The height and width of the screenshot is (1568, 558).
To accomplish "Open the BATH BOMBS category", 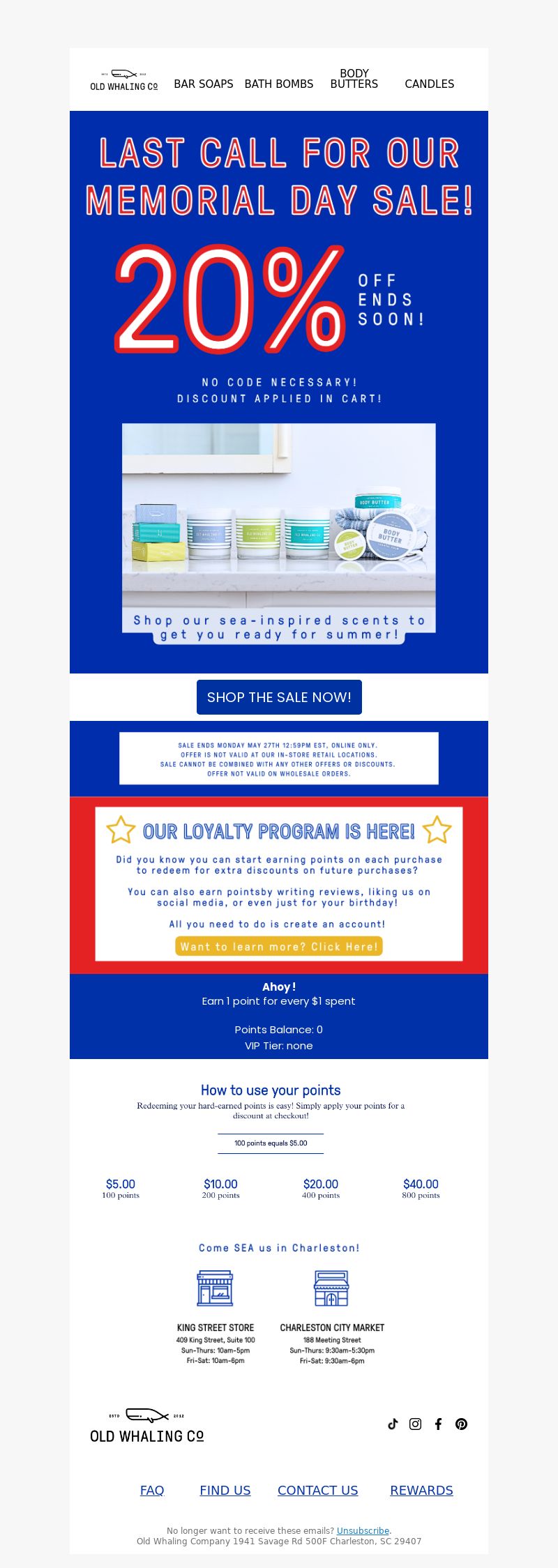I will click(278, 84).
